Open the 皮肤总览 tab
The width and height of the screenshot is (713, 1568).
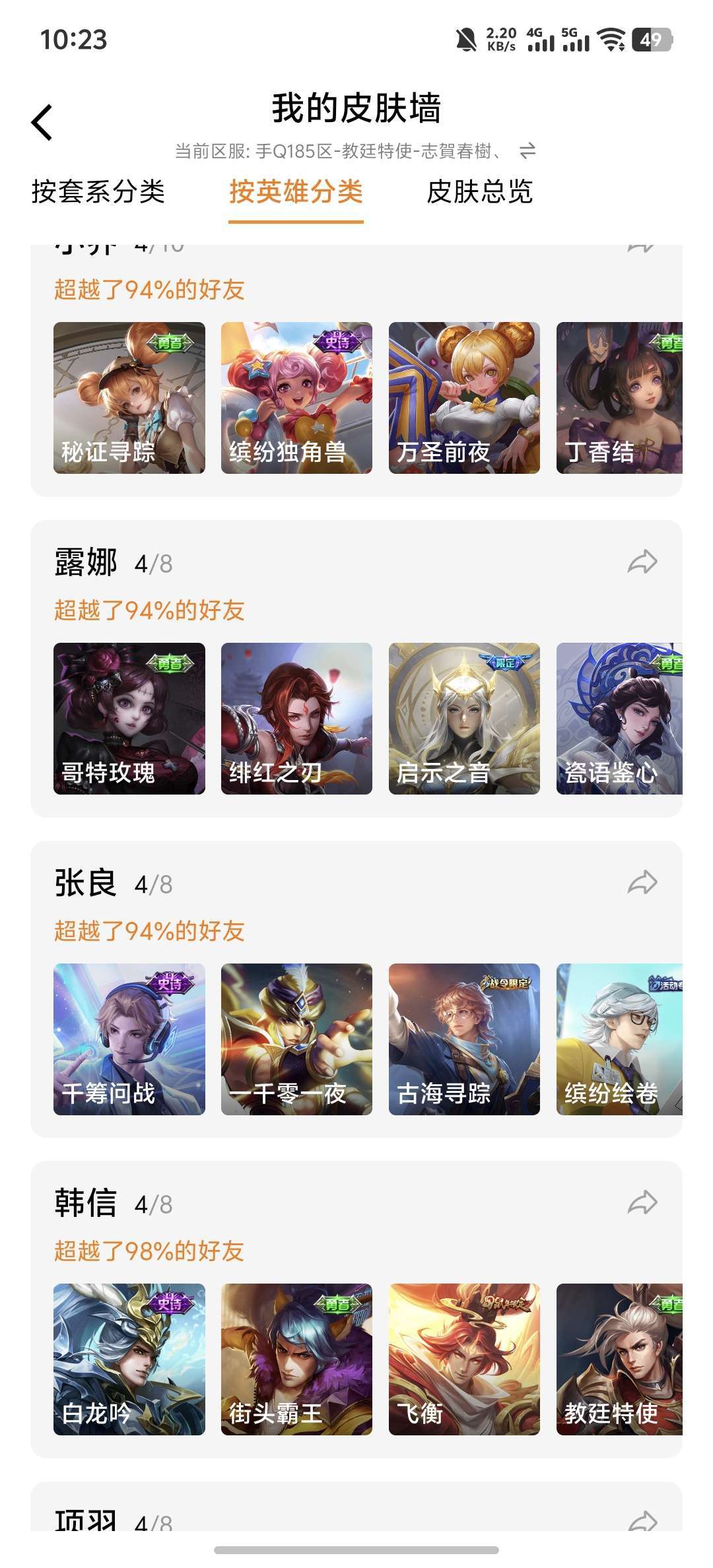coord(479,192)
